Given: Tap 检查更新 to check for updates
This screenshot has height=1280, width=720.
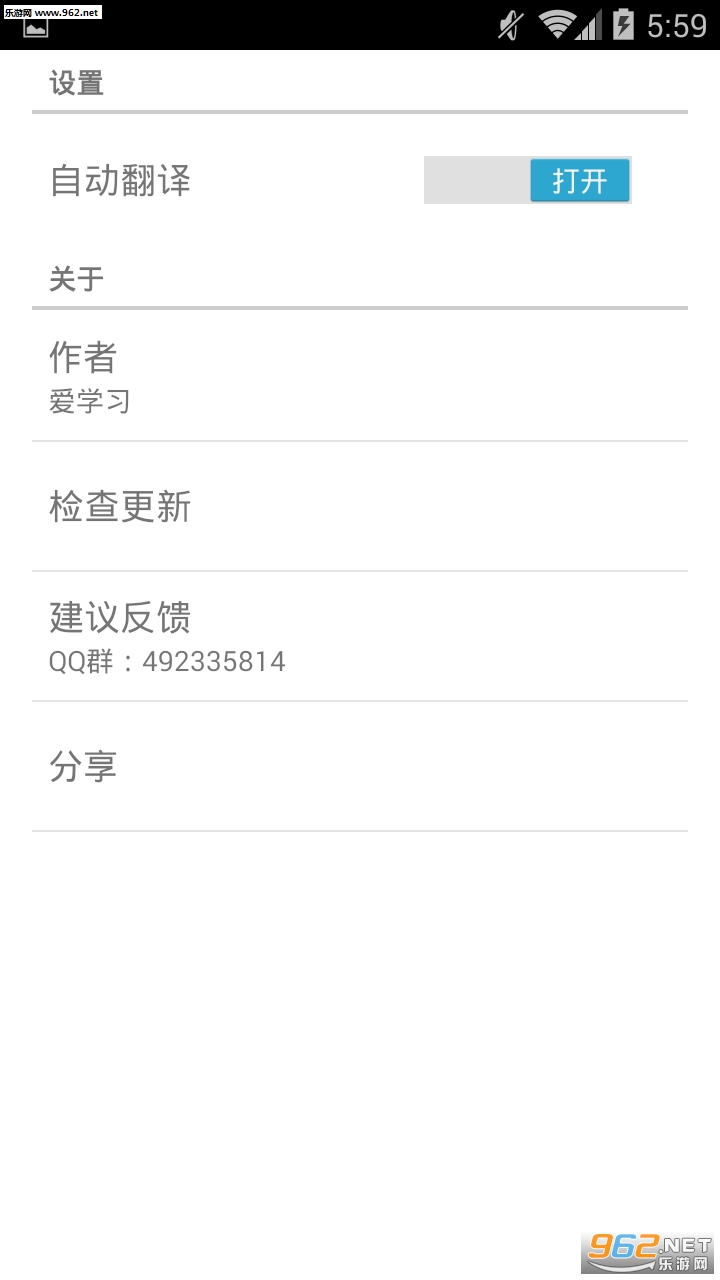Looking at the screenshot, I should [x=360, y=507].
